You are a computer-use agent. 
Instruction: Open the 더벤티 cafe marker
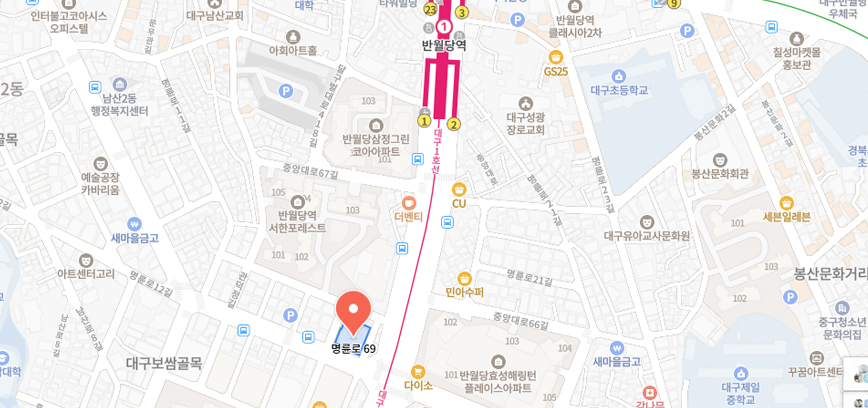[x=408, y=201]
